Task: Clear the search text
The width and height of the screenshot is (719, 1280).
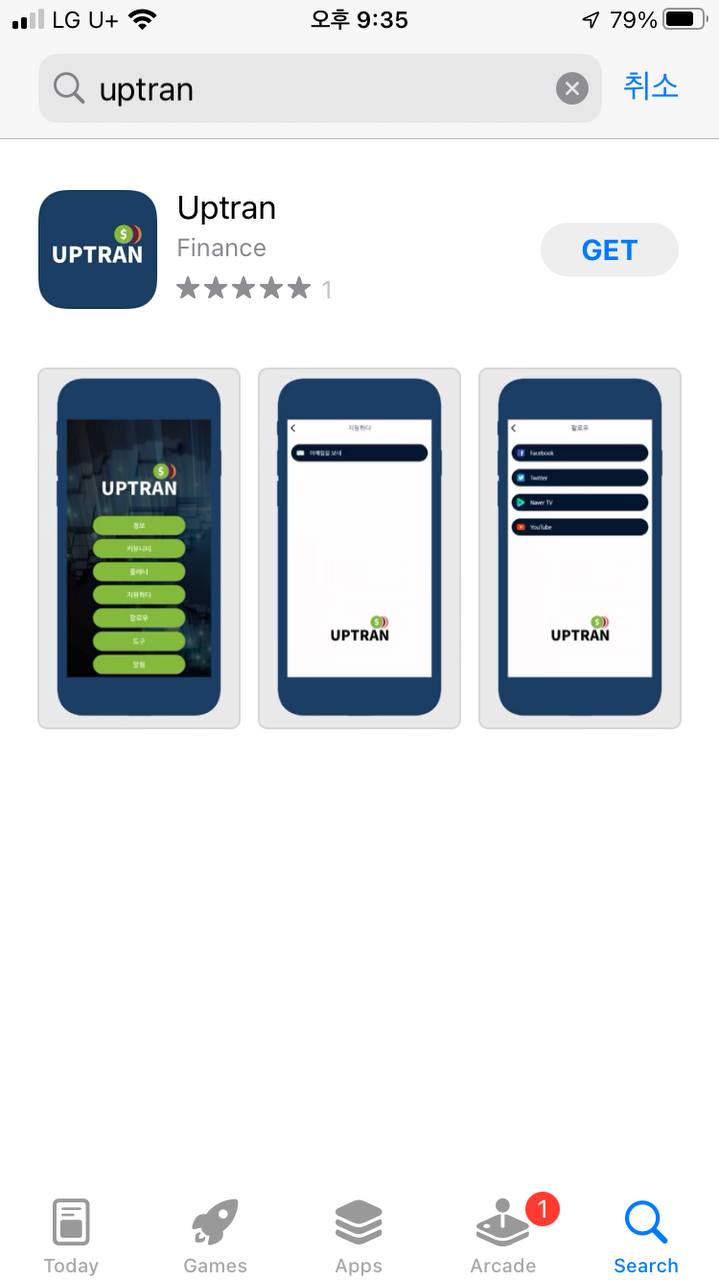Action: pyautogui.click(x=571, y=89)
